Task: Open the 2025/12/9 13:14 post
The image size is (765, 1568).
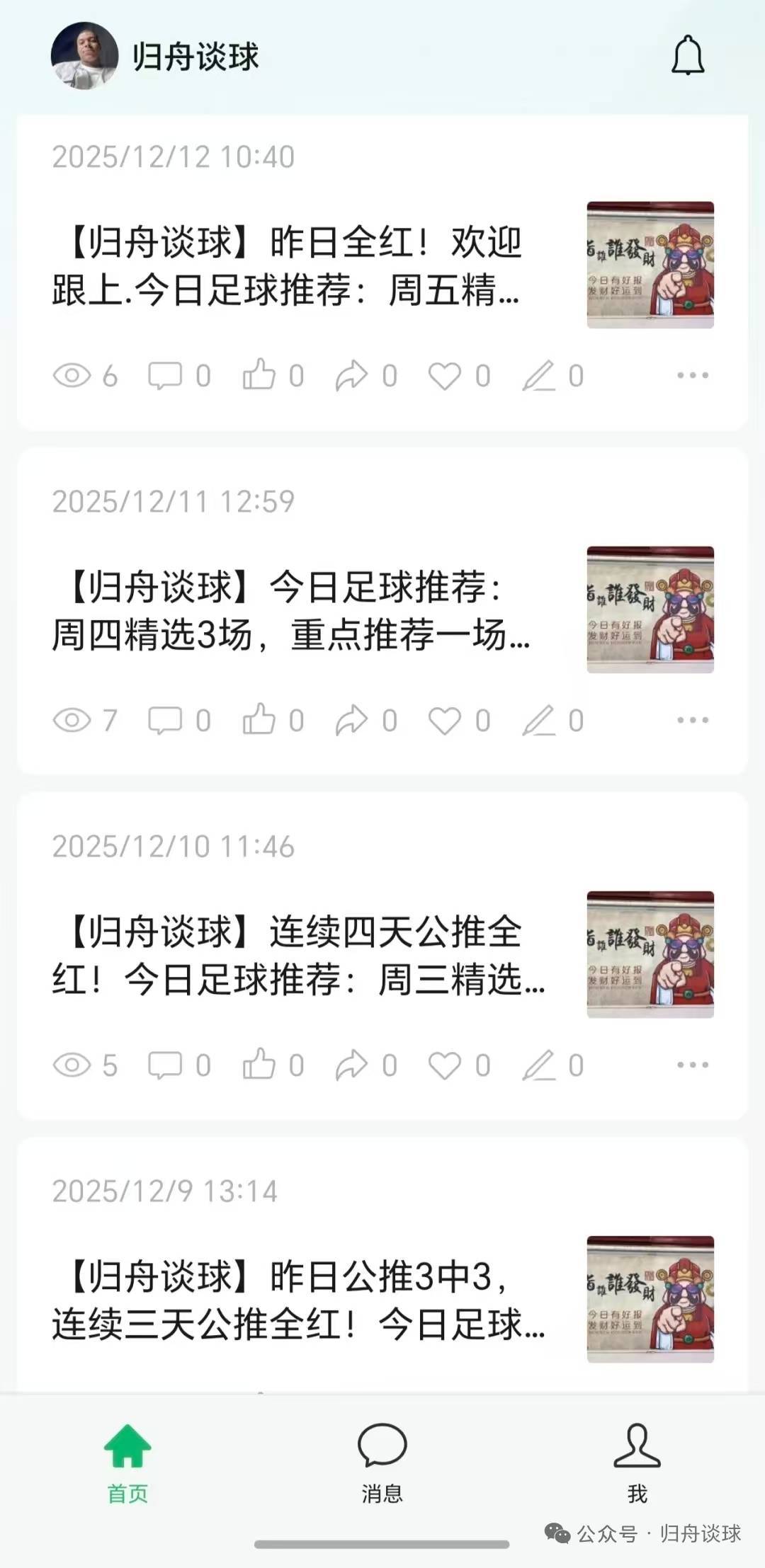Action: 287,1300
